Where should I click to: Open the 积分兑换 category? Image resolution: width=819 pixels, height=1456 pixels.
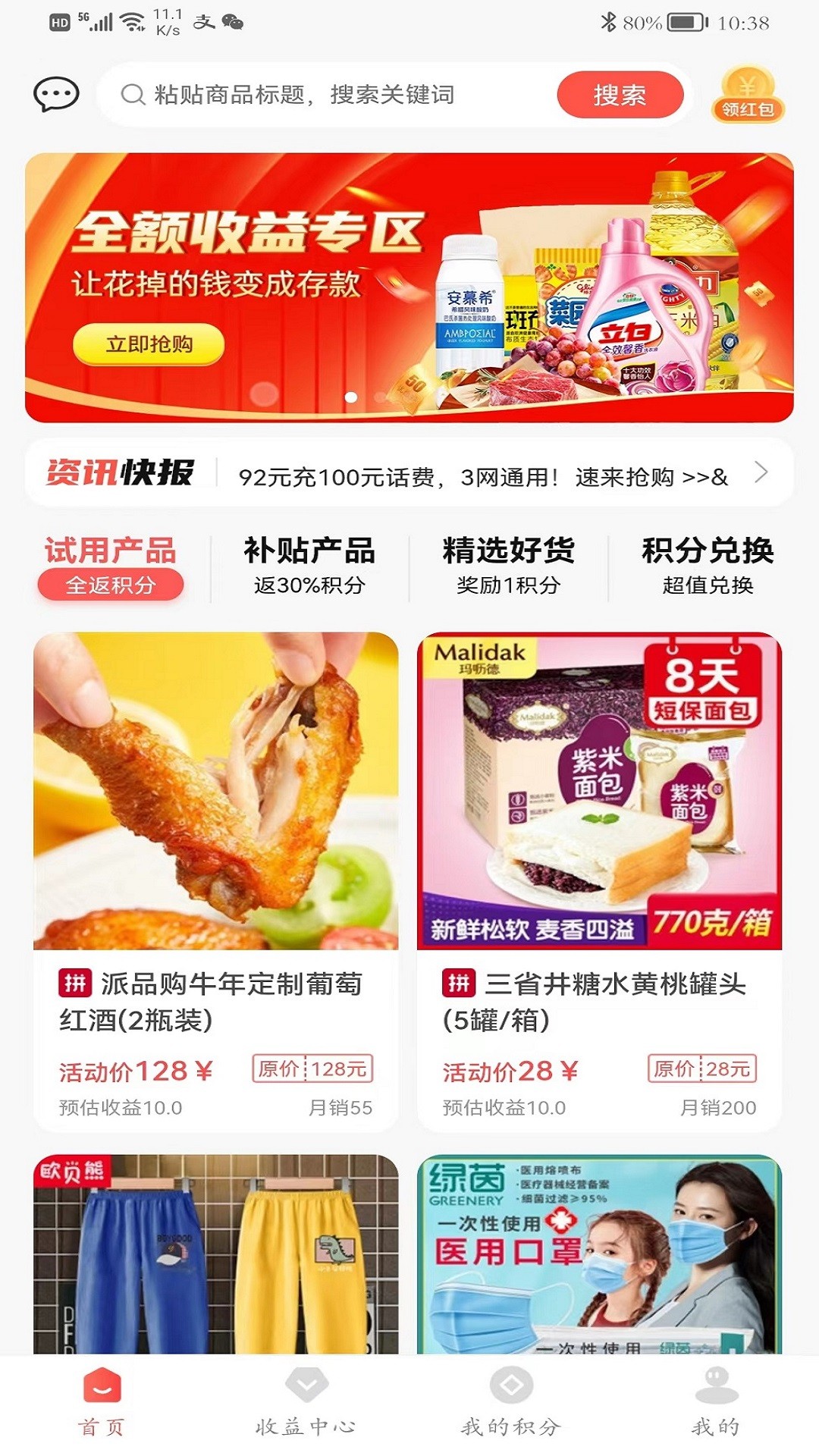[708, 566]
